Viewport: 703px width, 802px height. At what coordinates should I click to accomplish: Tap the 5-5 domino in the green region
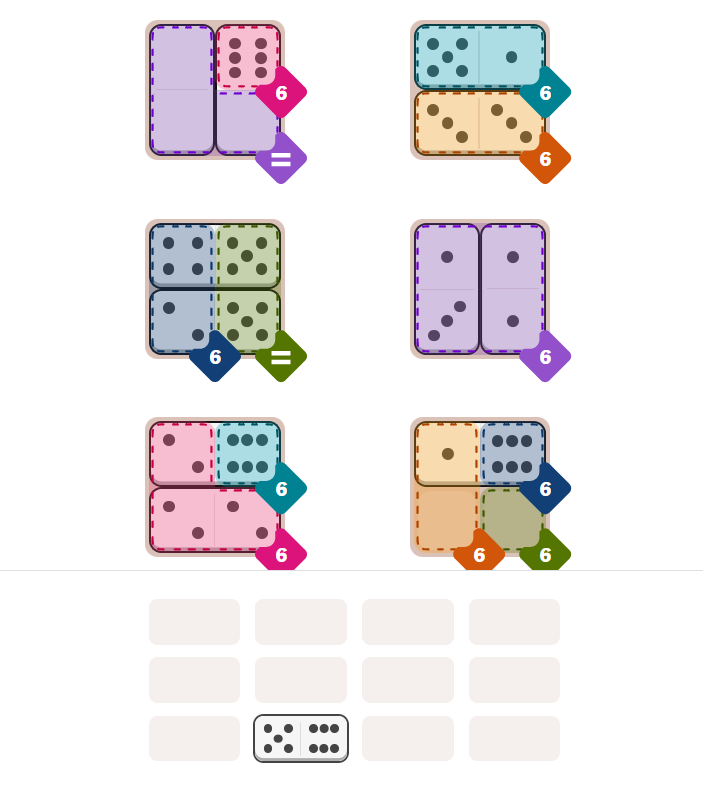pyautogui.click(x=247, y=288)
